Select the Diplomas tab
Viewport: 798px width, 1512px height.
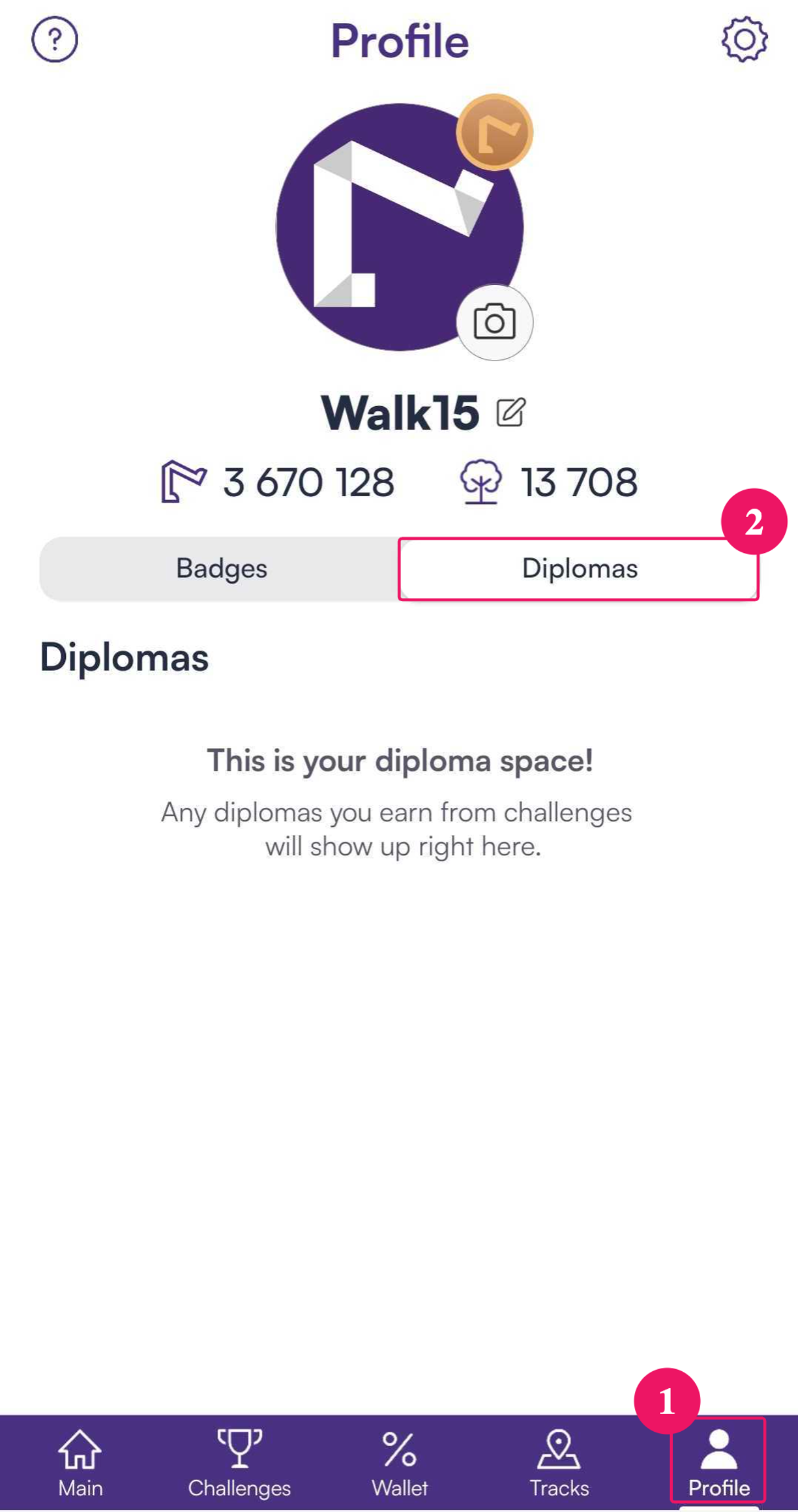(579, 569)
